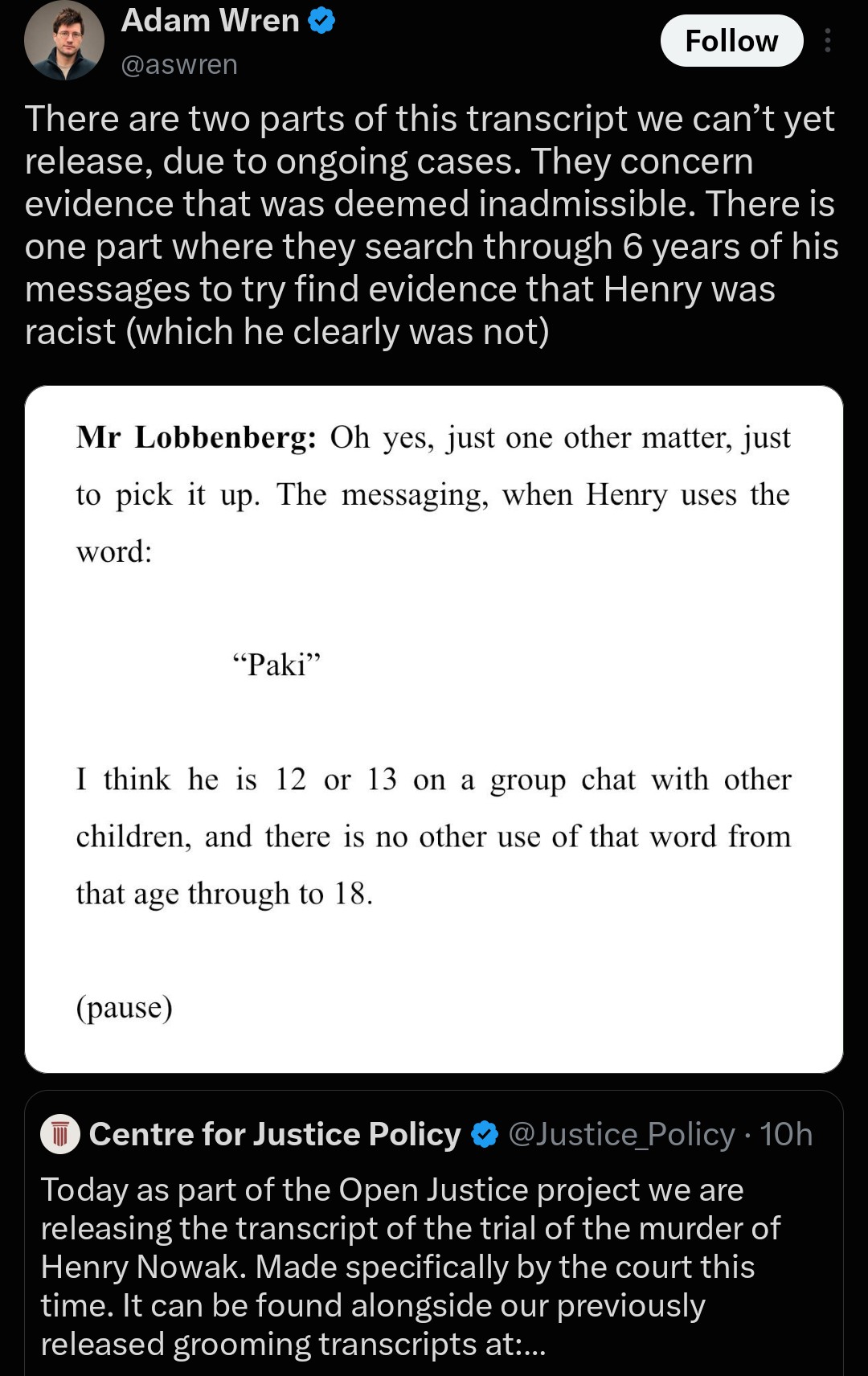
Task: Open the tweet's overflow menu
Action: click(x=828, y=40)
